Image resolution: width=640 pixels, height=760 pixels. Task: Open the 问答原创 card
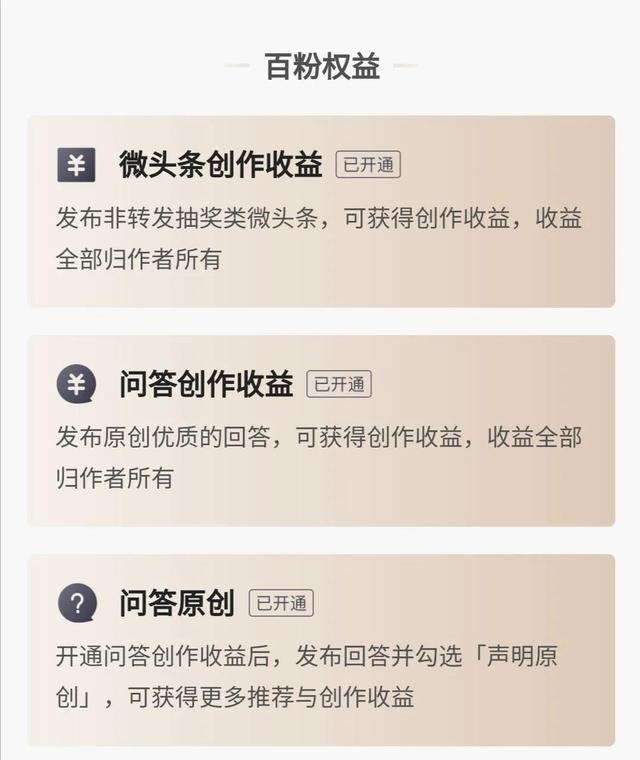320,649
